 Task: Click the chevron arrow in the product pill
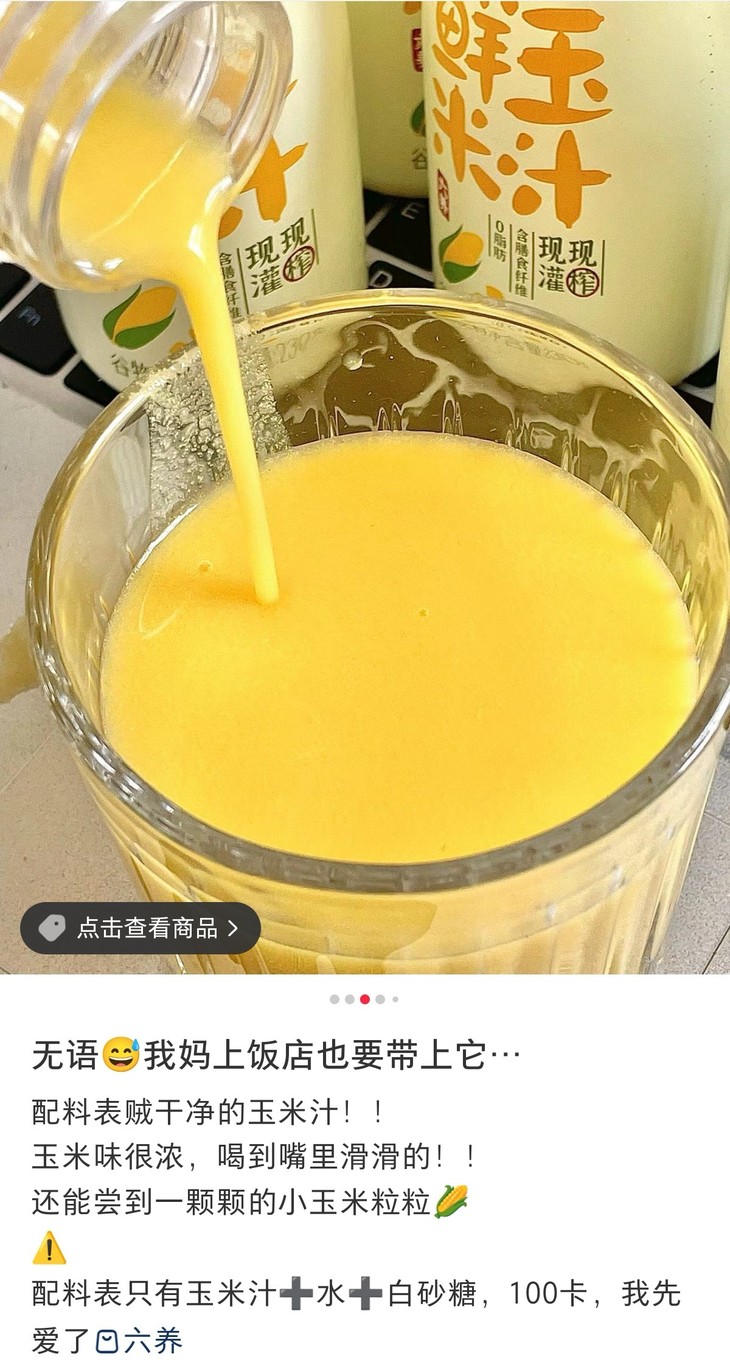(x=232, y=927)
